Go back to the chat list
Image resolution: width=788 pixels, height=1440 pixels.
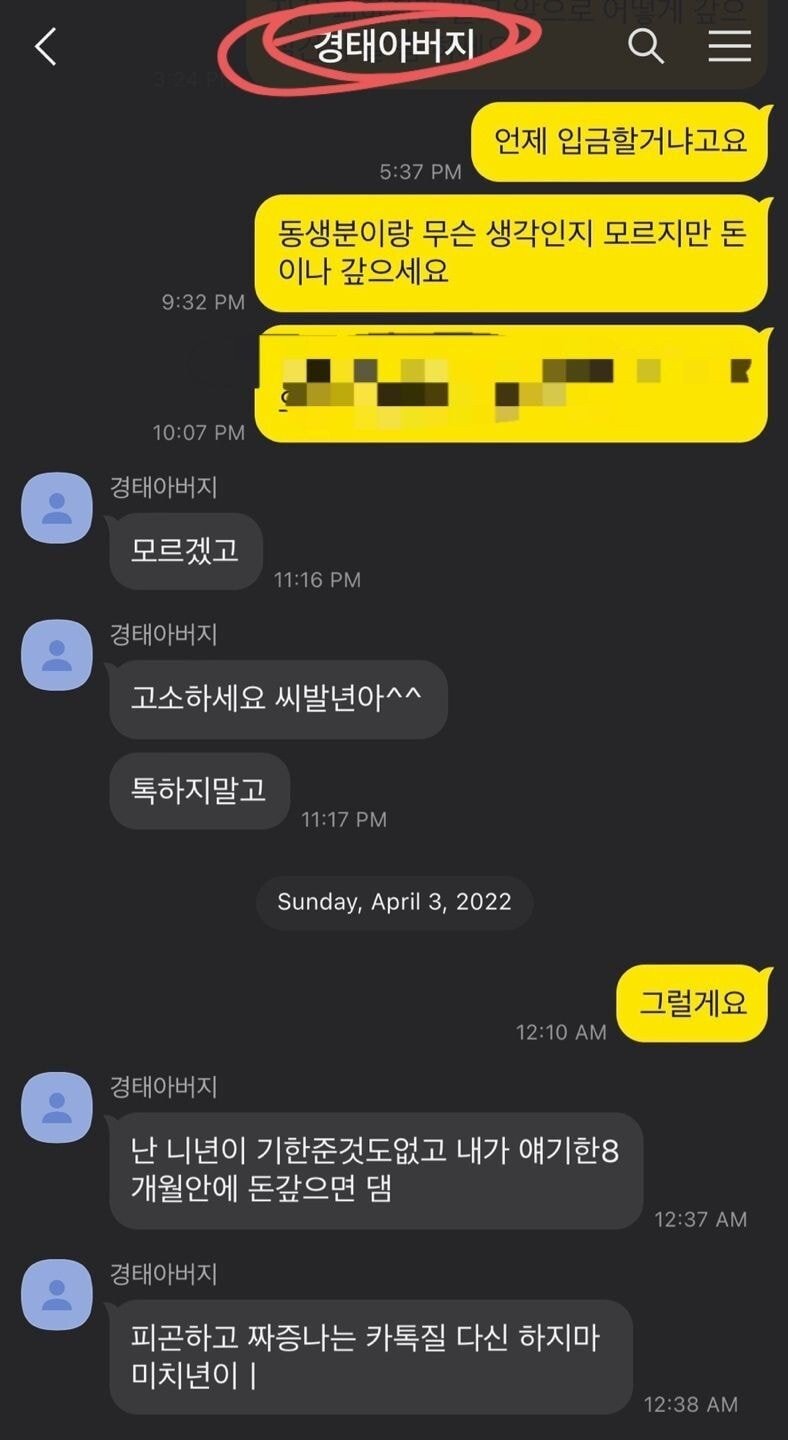(46, 47)
